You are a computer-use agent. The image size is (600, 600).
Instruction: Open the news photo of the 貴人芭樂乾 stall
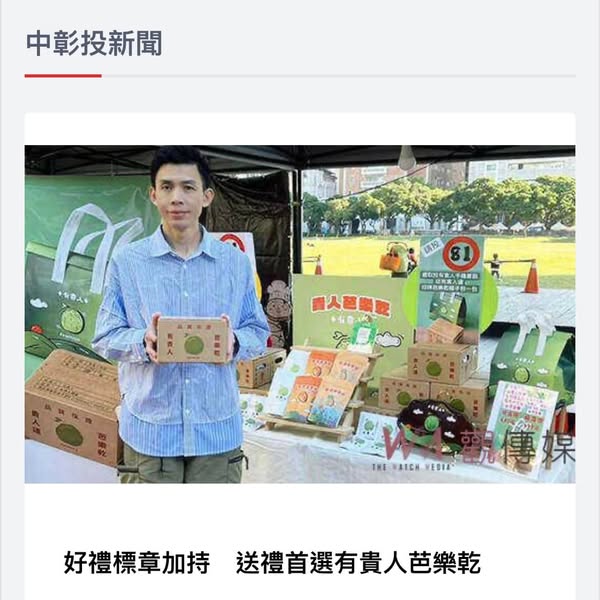coord(300,314)
